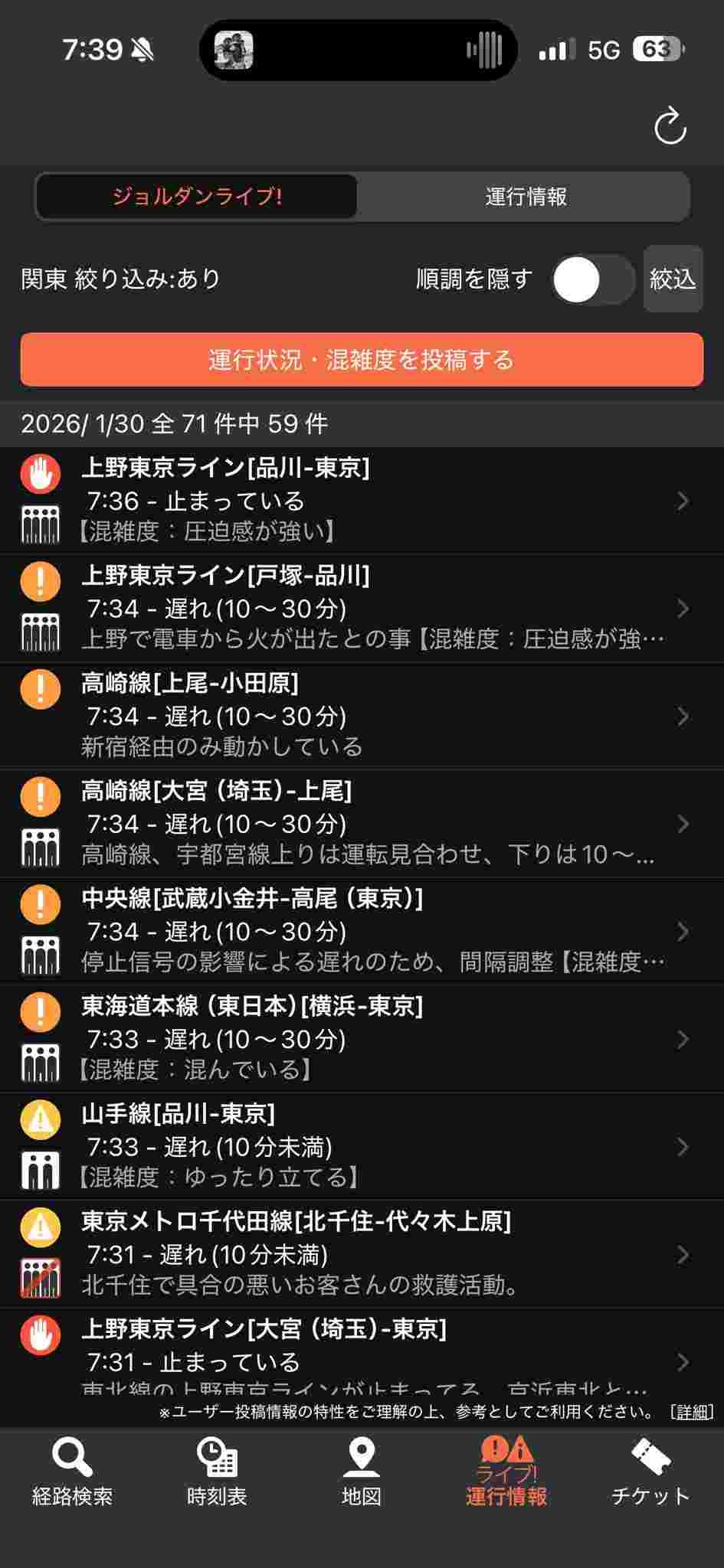Image resolution: width=724 pixels, height=1568 pixels.
Task: Open the チケット tab
Action: 650,1473
